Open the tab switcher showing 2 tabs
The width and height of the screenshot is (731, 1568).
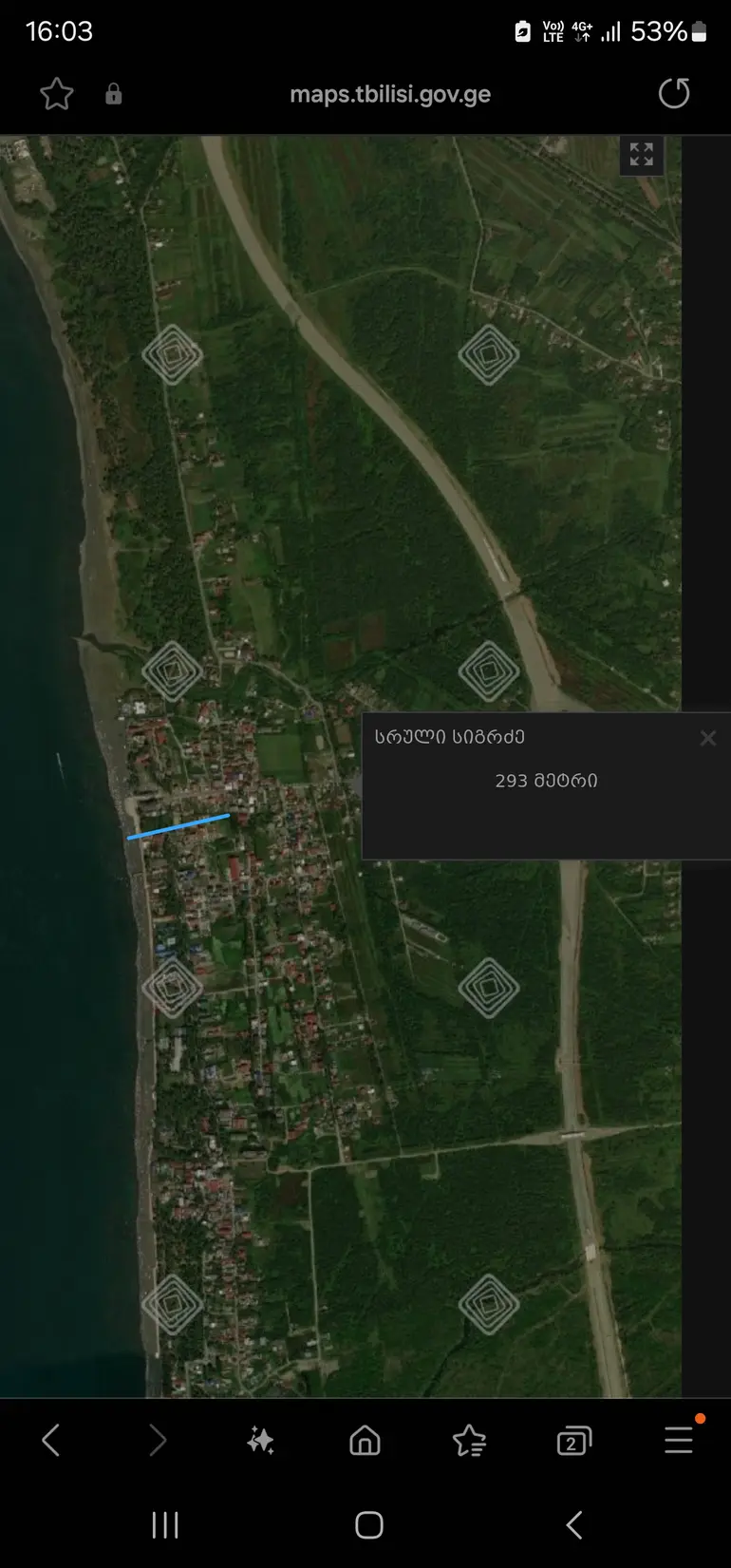pos(573,1442)
